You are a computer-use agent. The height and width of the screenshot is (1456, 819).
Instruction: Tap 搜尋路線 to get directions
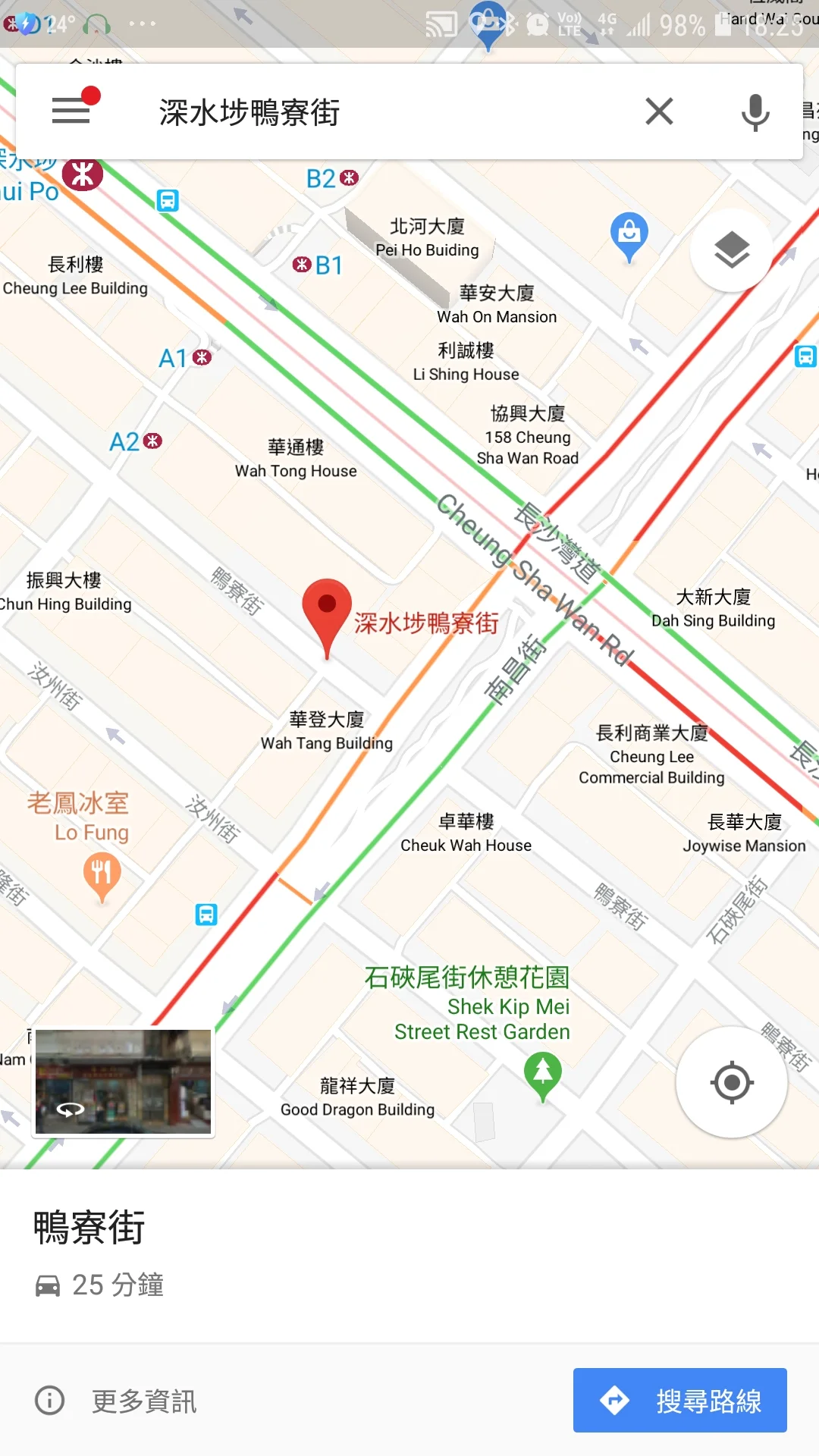pyautogui.click(x=679, y=1400)
